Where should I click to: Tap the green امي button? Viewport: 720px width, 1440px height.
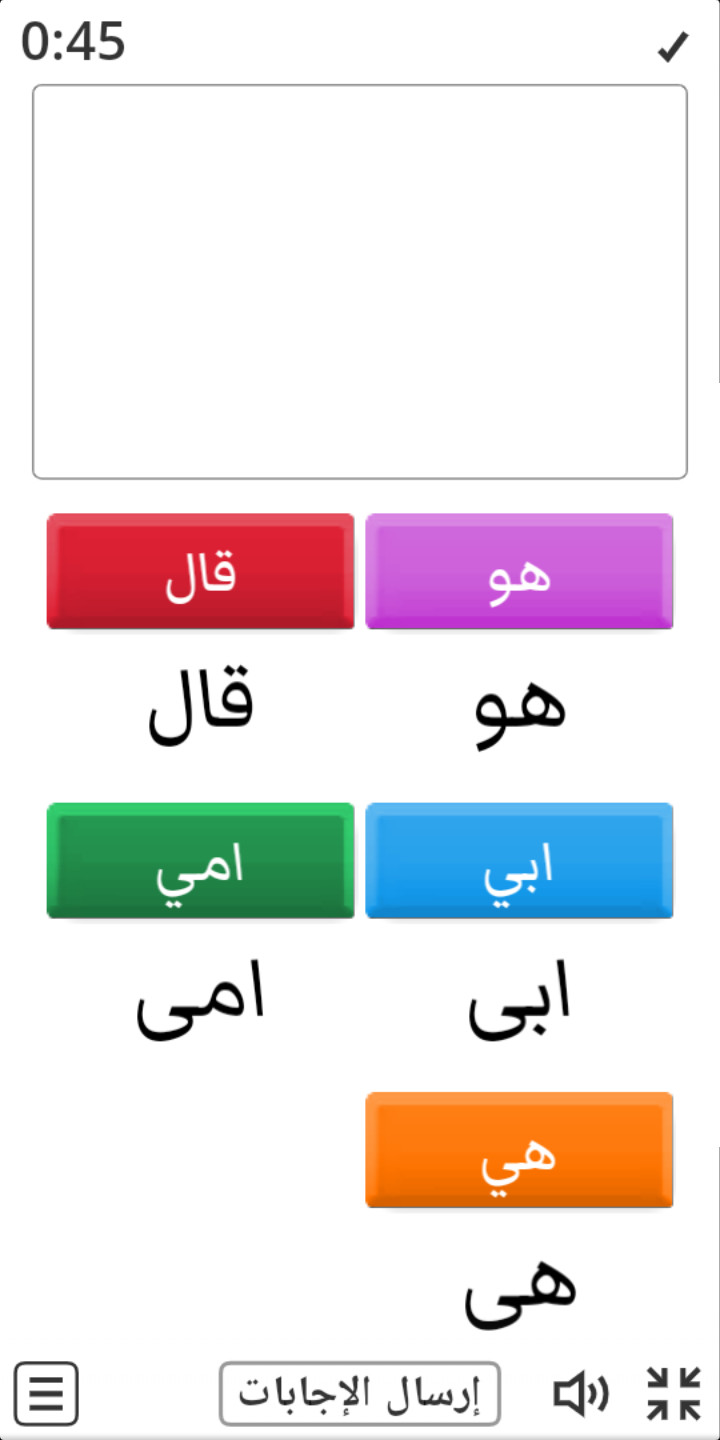(200, 860)
